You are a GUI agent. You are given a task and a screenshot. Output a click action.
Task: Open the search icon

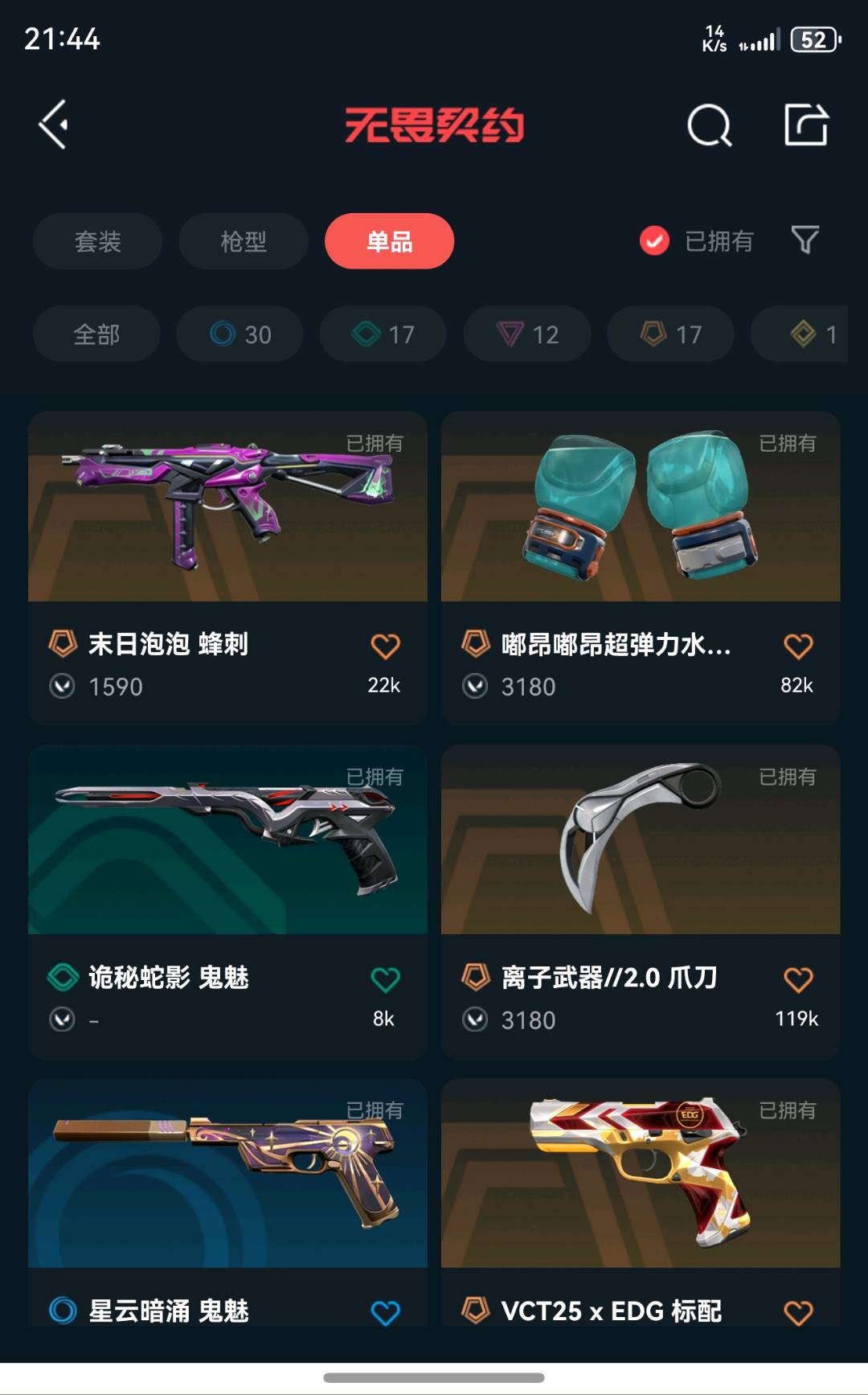point(709,125)
